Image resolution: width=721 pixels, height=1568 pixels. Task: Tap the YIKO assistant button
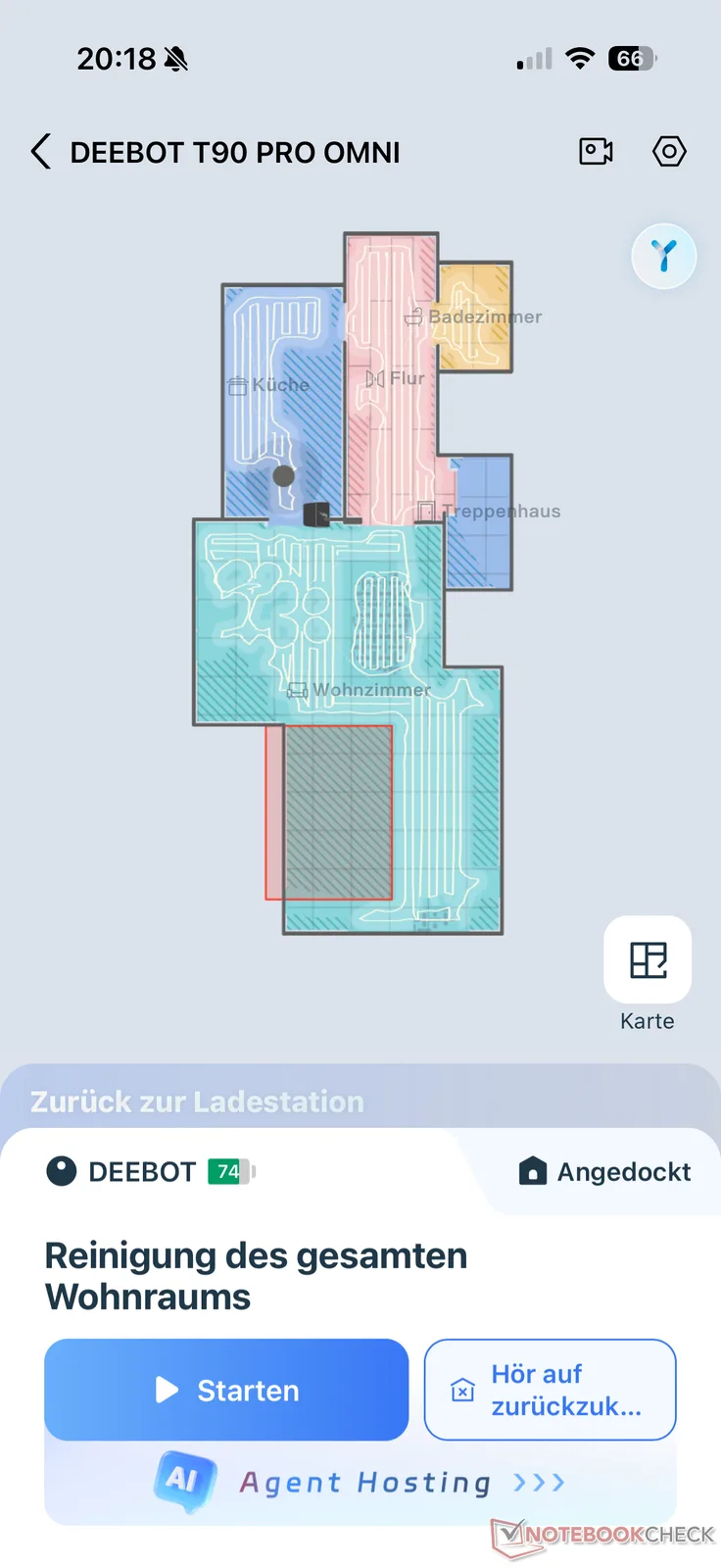point(664,257)
